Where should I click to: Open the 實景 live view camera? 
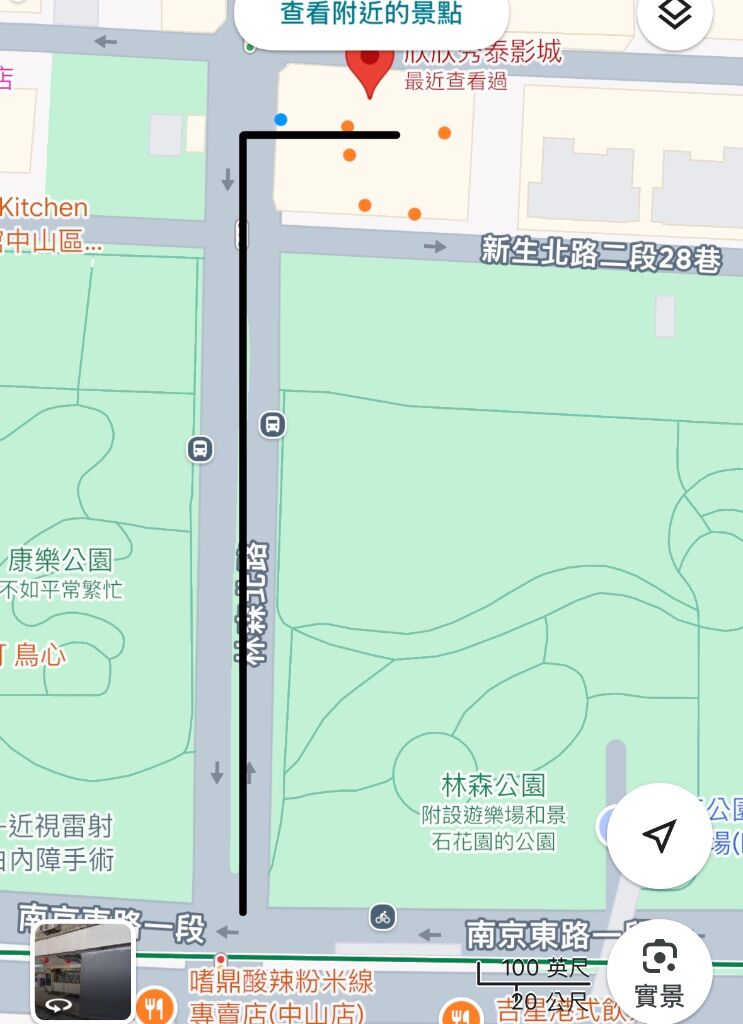click(x=659, y=970)
